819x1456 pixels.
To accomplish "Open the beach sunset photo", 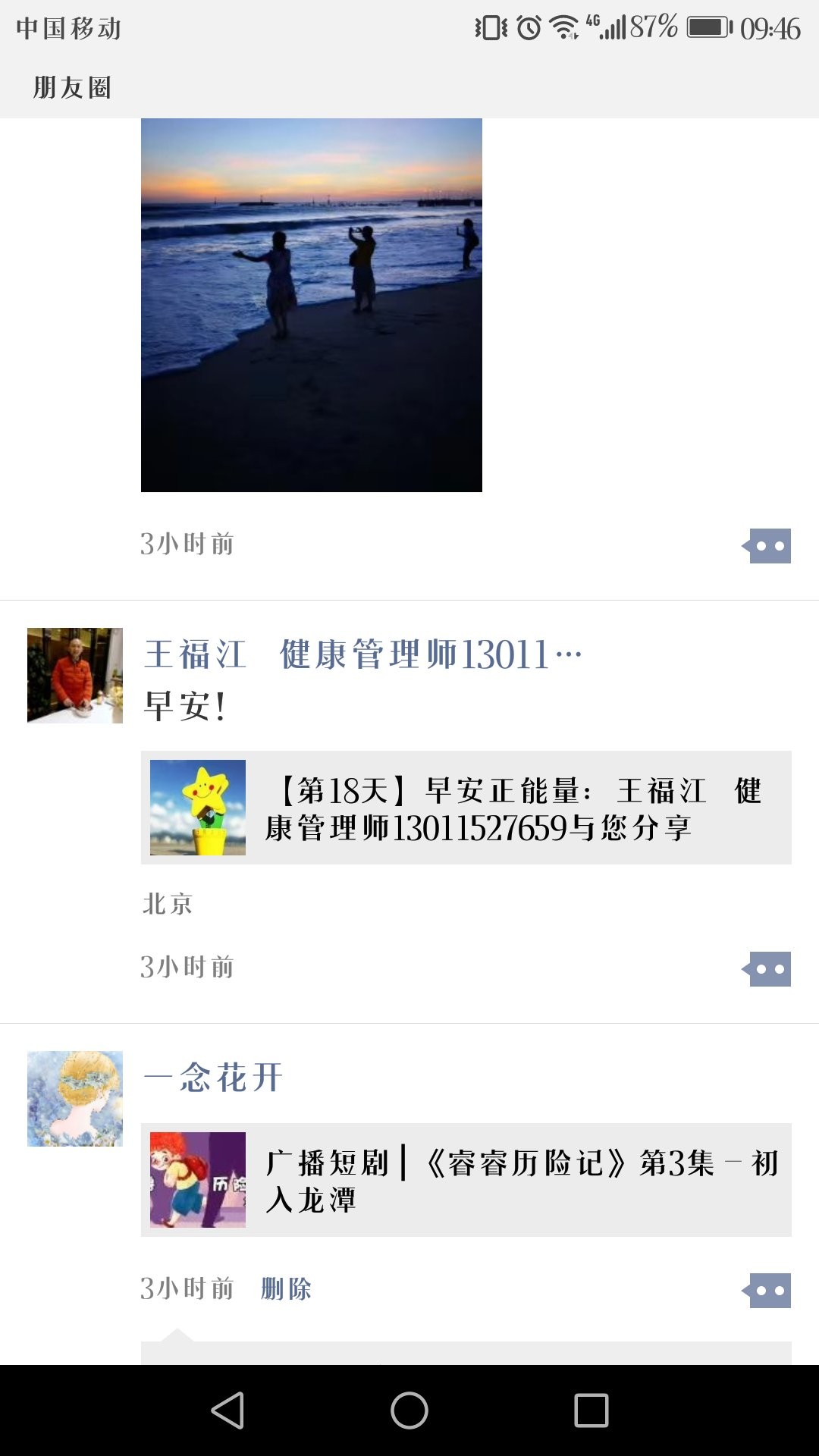I will coord(311,305).
